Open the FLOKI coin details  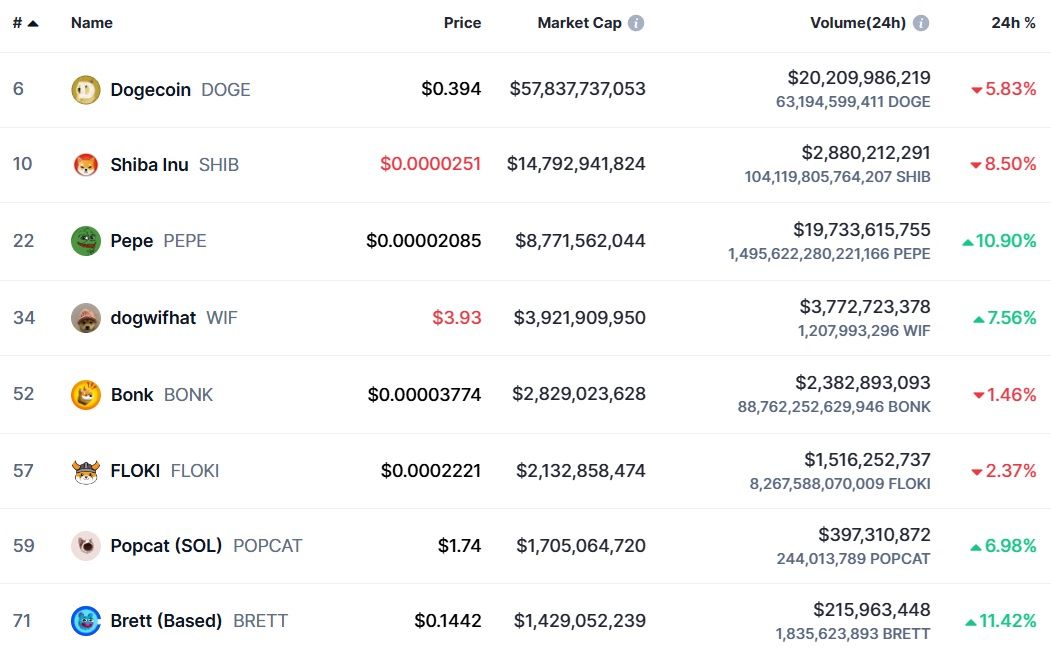[135, 471]
